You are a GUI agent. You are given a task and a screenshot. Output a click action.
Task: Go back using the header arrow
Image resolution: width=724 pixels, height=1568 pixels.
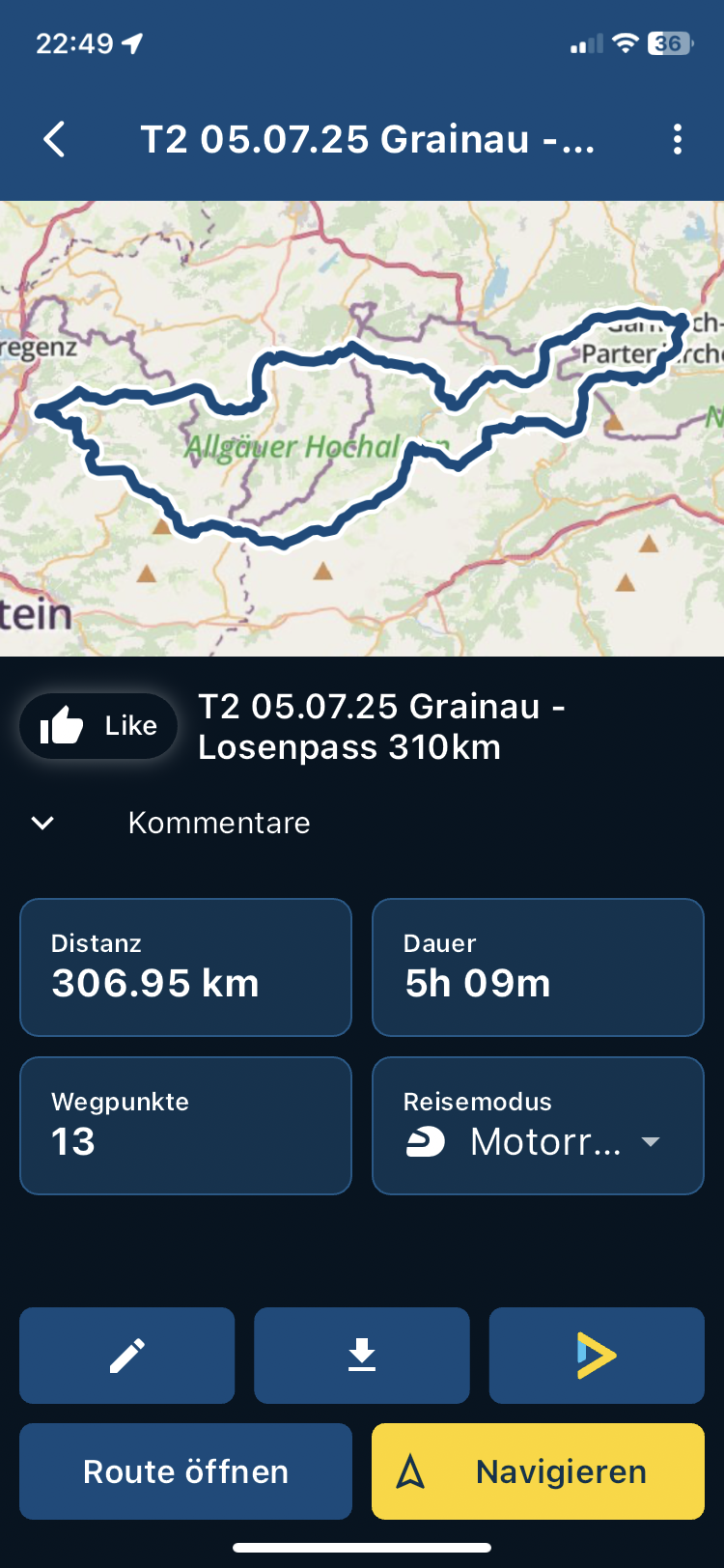55,140
